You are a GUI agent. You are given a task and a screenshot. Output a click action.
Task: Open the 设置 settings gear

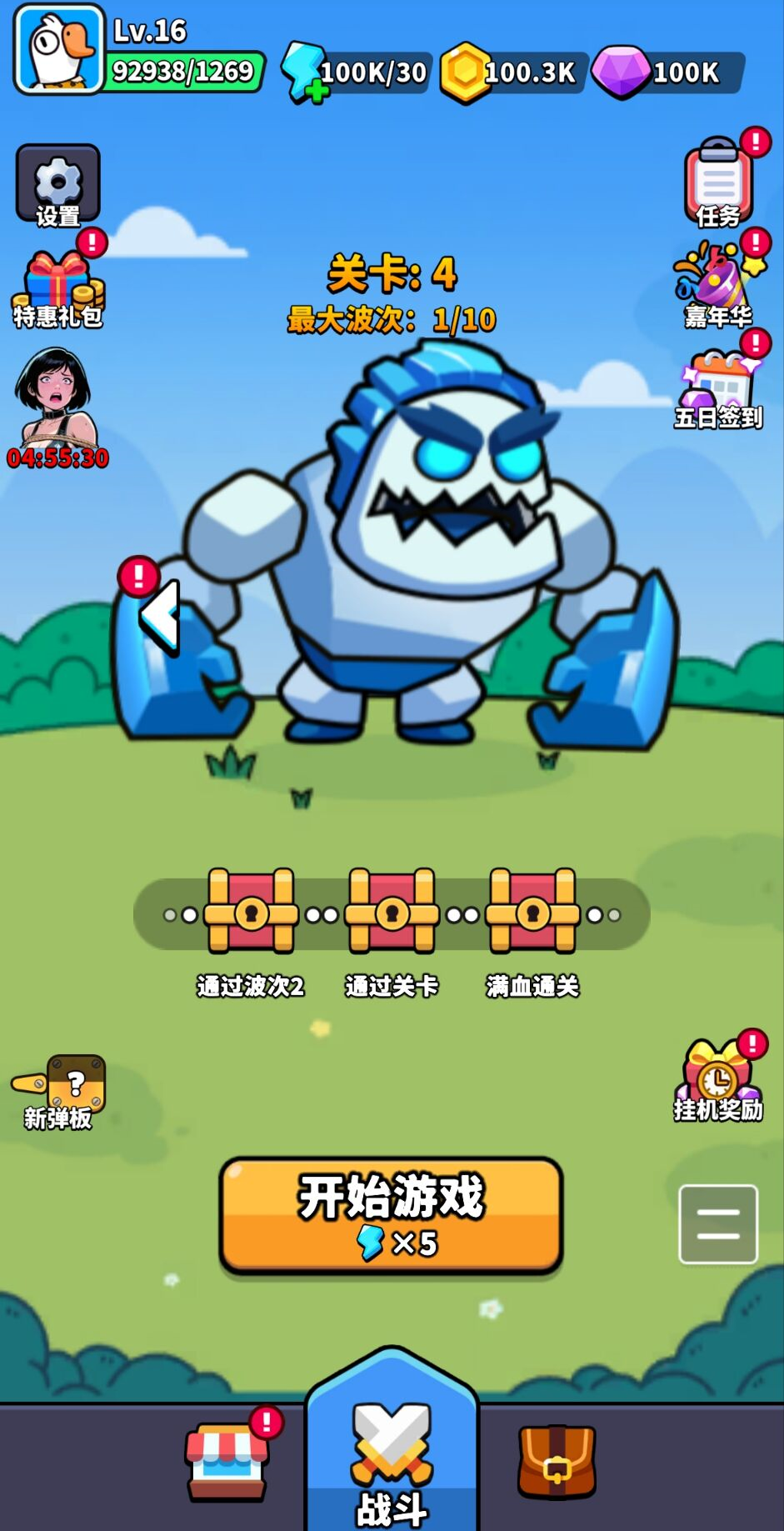pos(57,185)
